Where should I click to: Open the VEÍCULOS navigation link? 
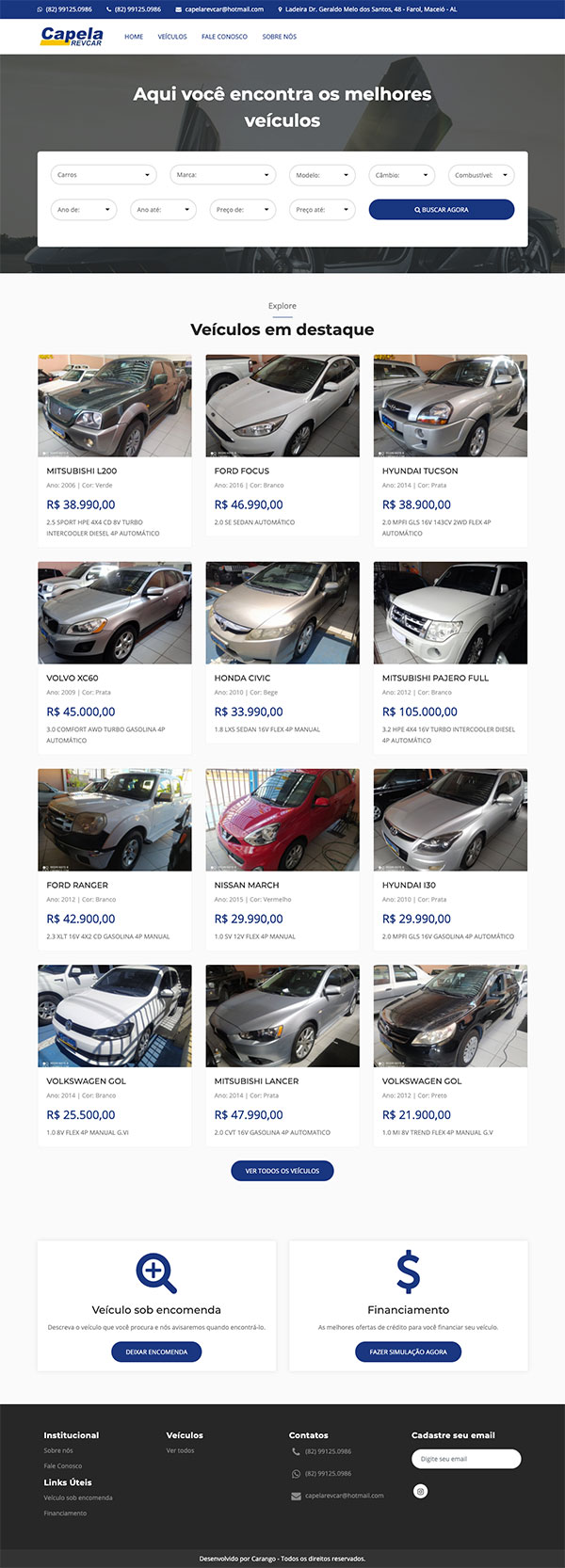pos(172,37)
